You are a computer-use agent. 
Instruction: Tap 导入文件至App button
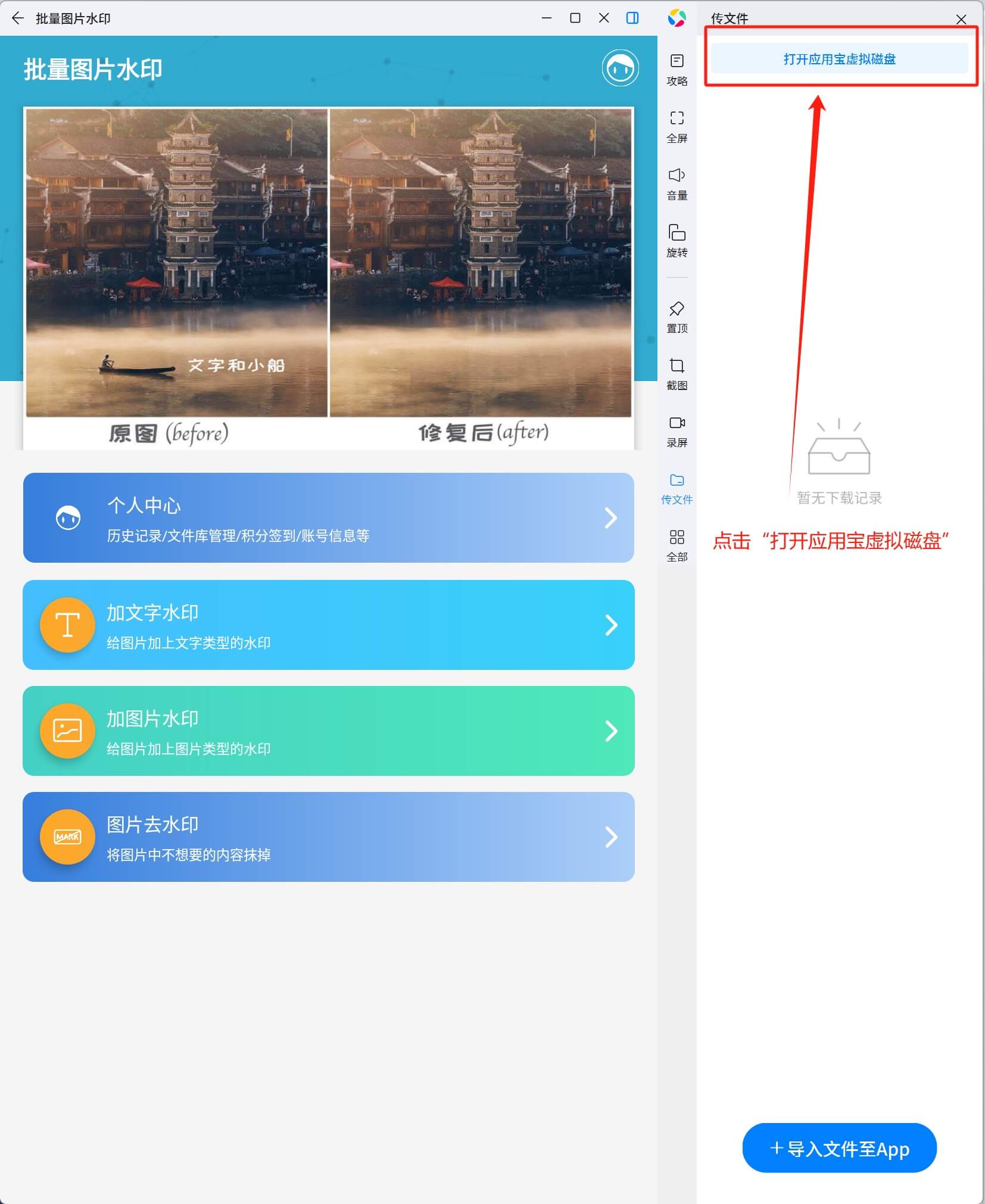pos(839,1148)
